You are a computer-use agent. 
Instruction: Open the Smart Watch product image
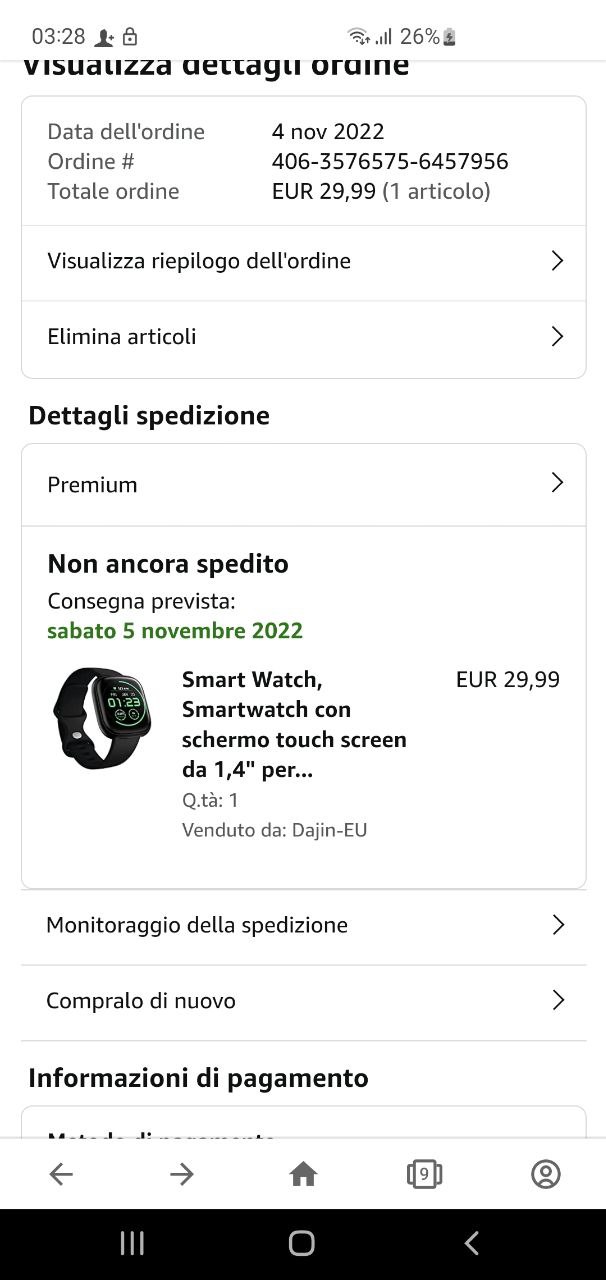102,718
